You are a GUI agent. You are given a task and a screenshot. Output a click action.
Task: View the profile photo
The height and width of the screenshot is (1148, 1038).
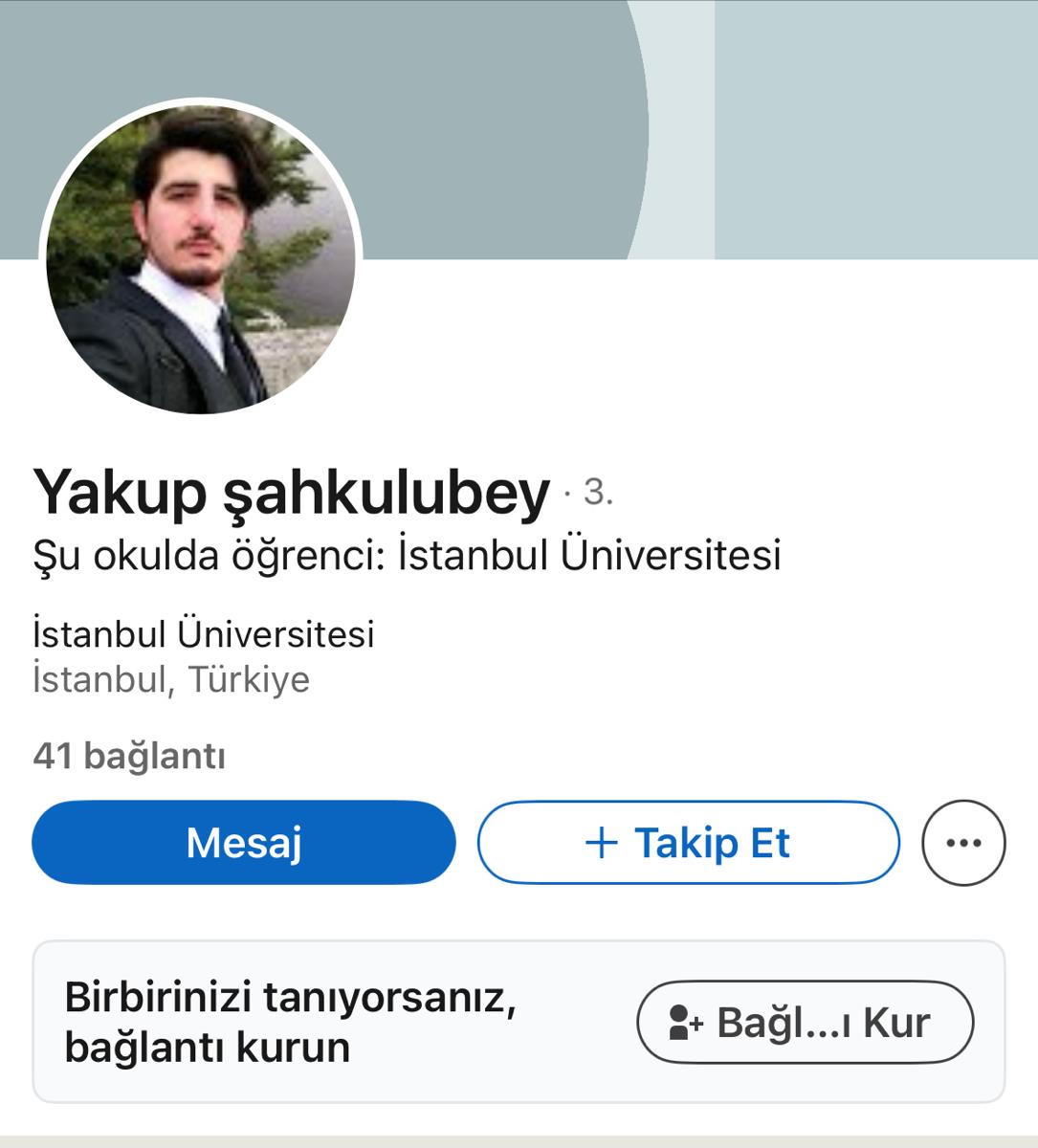point(201,256)
